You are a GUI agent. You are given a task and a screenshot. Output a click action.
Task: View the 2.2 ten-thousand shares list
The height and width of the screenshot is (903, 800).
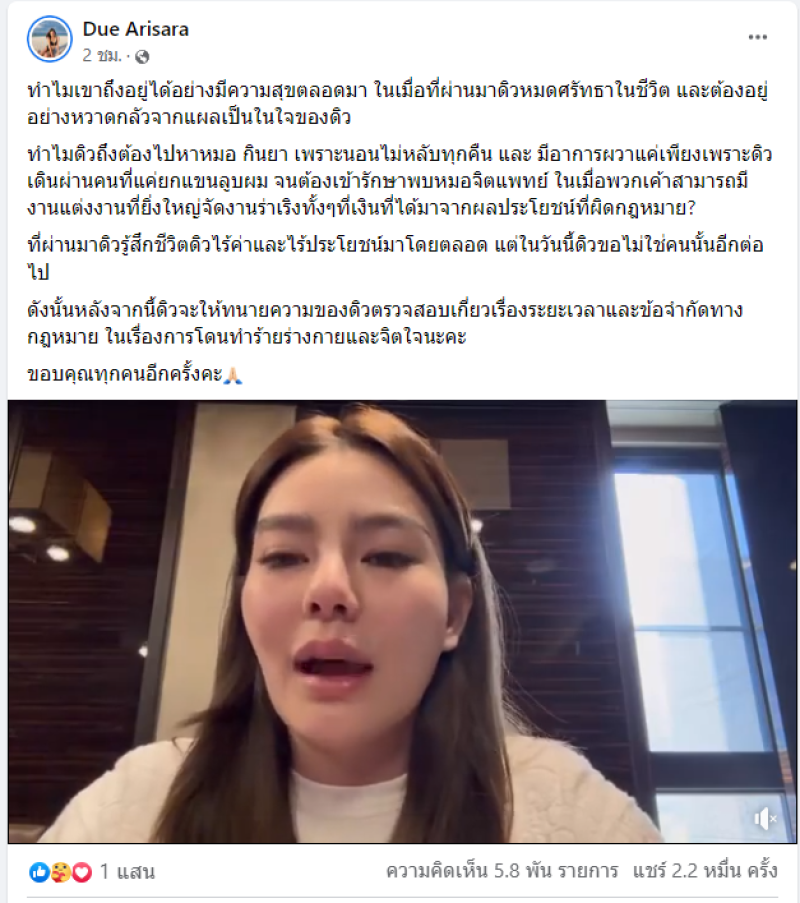(x=705, y=872)
